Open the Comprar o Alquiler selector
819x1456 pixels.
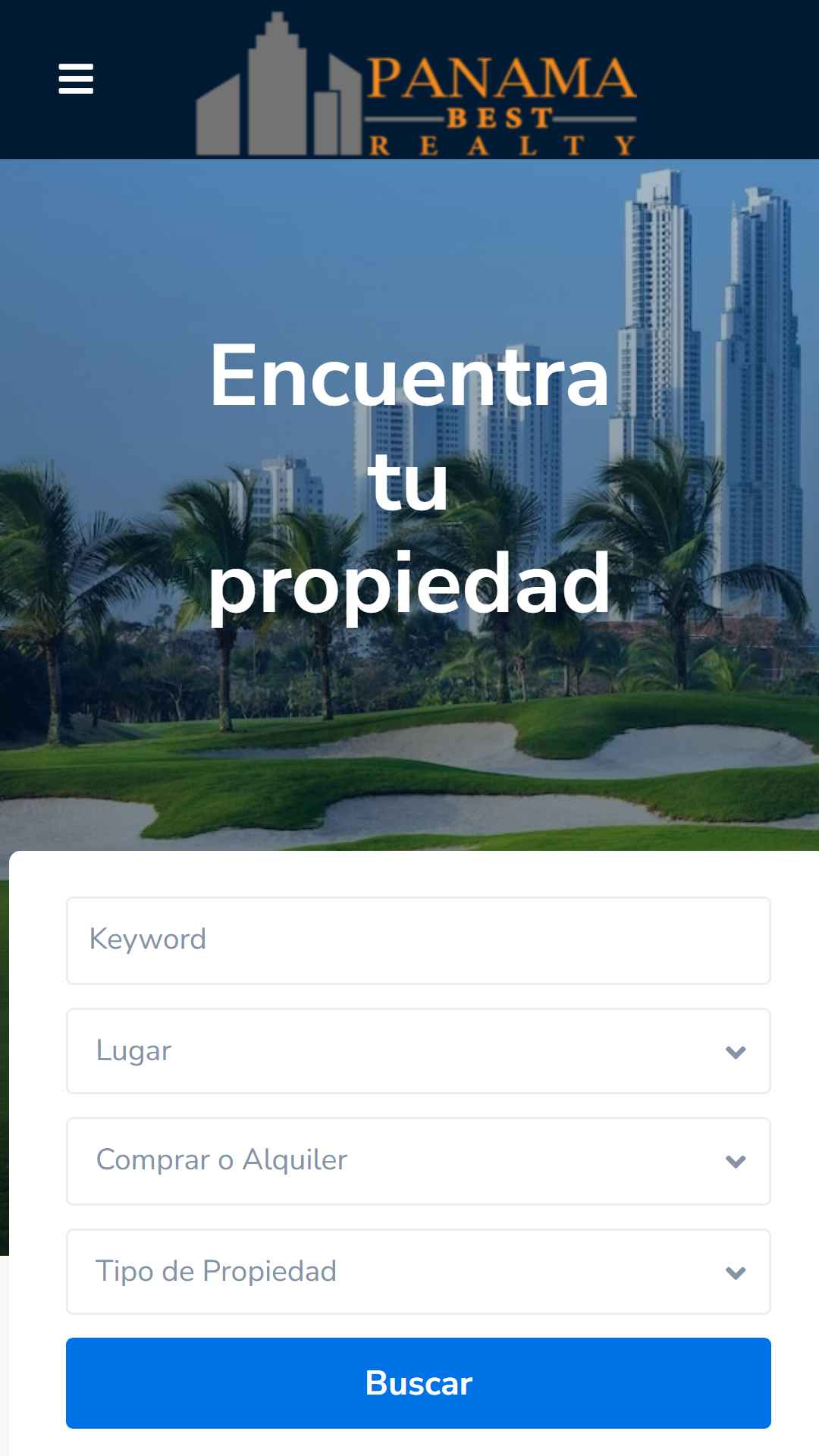tap(419, 1161)
